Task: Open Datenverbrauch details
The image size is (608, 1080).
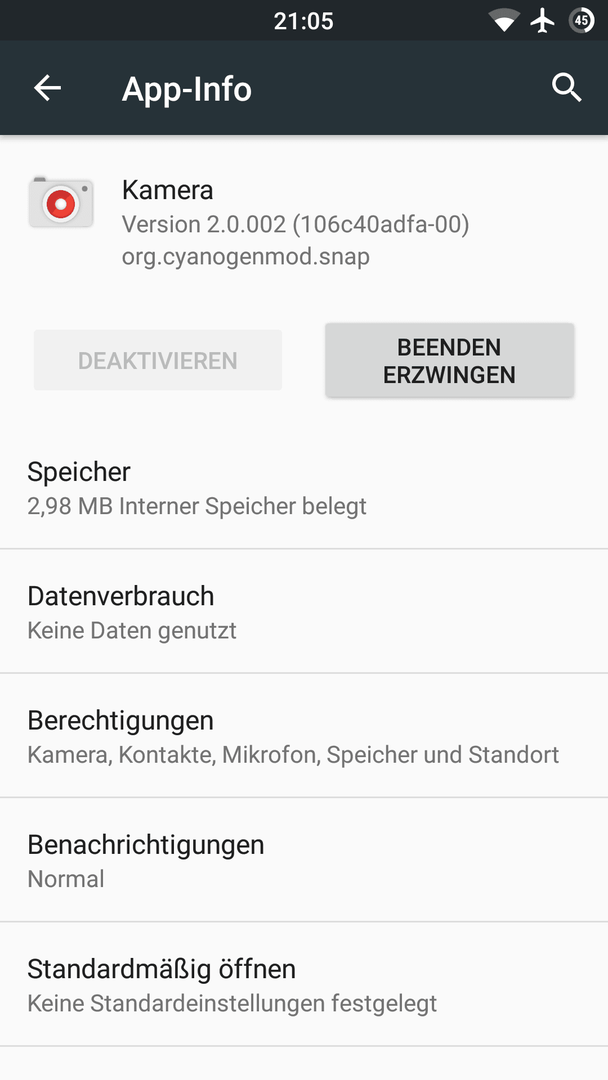Action: [x=304, y=612]
